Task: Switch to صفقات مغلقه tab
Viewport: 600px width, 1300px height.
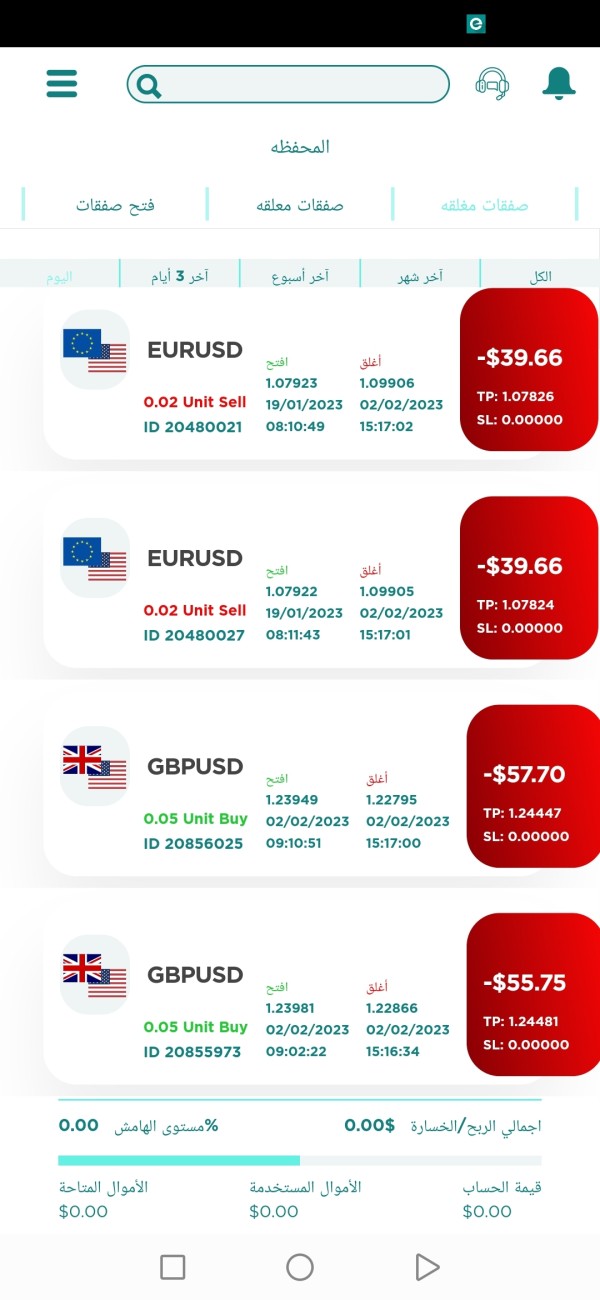Action: 485,205
